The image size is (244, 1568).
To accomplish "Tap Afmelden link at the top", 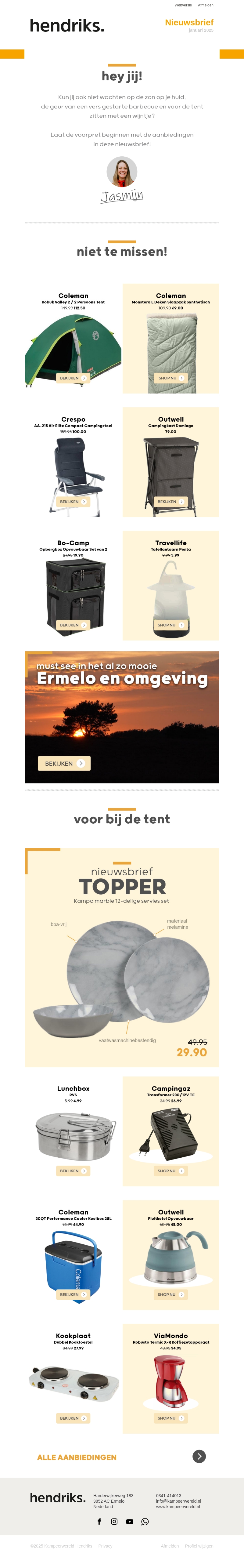I will pos(206,5).
